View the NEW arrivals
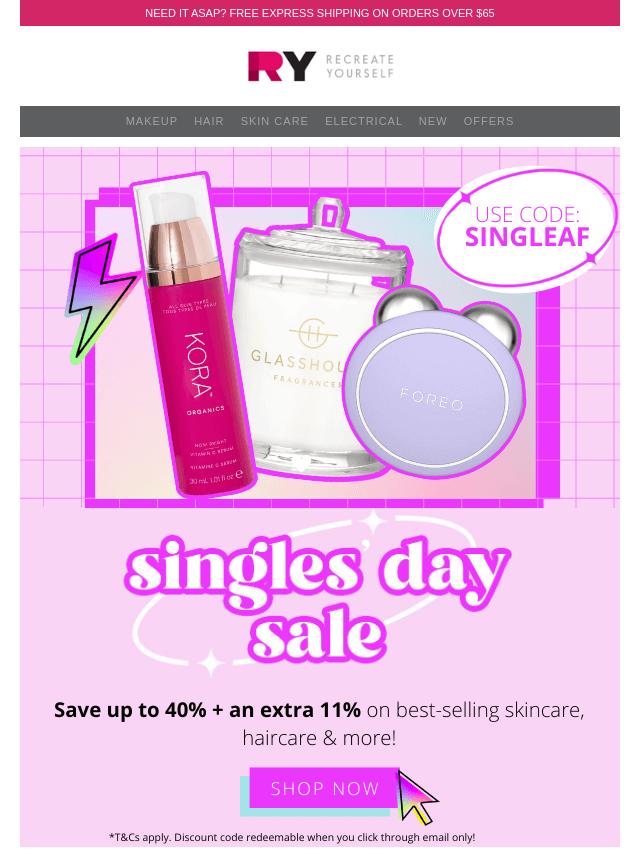Viewport: 640px width, 854px height. [x=432, y=121]
